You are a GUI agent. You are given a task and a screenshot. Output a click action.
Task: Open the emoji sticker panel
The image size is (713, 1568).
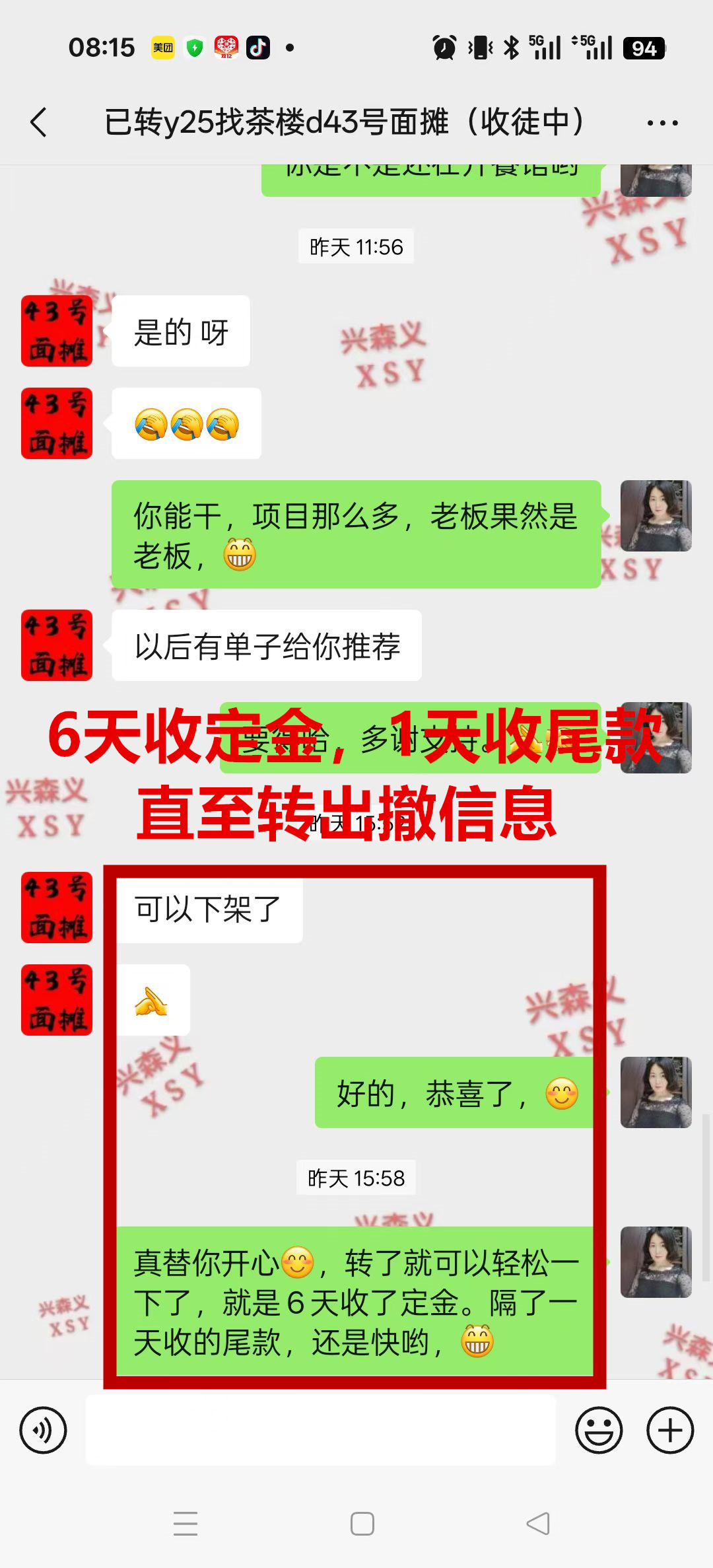coord(599,1430)
